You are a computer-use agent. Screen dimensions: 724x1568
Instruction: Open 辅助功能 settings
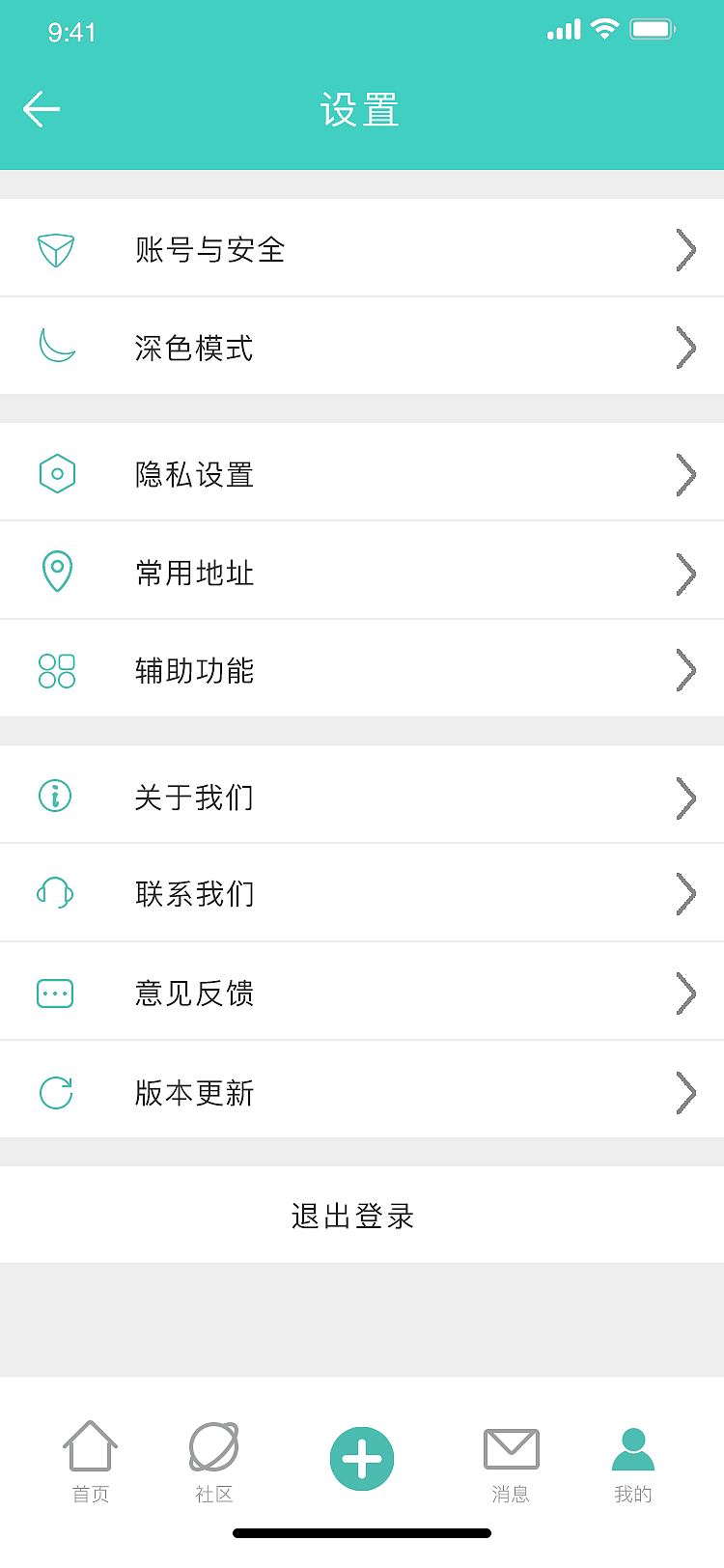(362, 670)
